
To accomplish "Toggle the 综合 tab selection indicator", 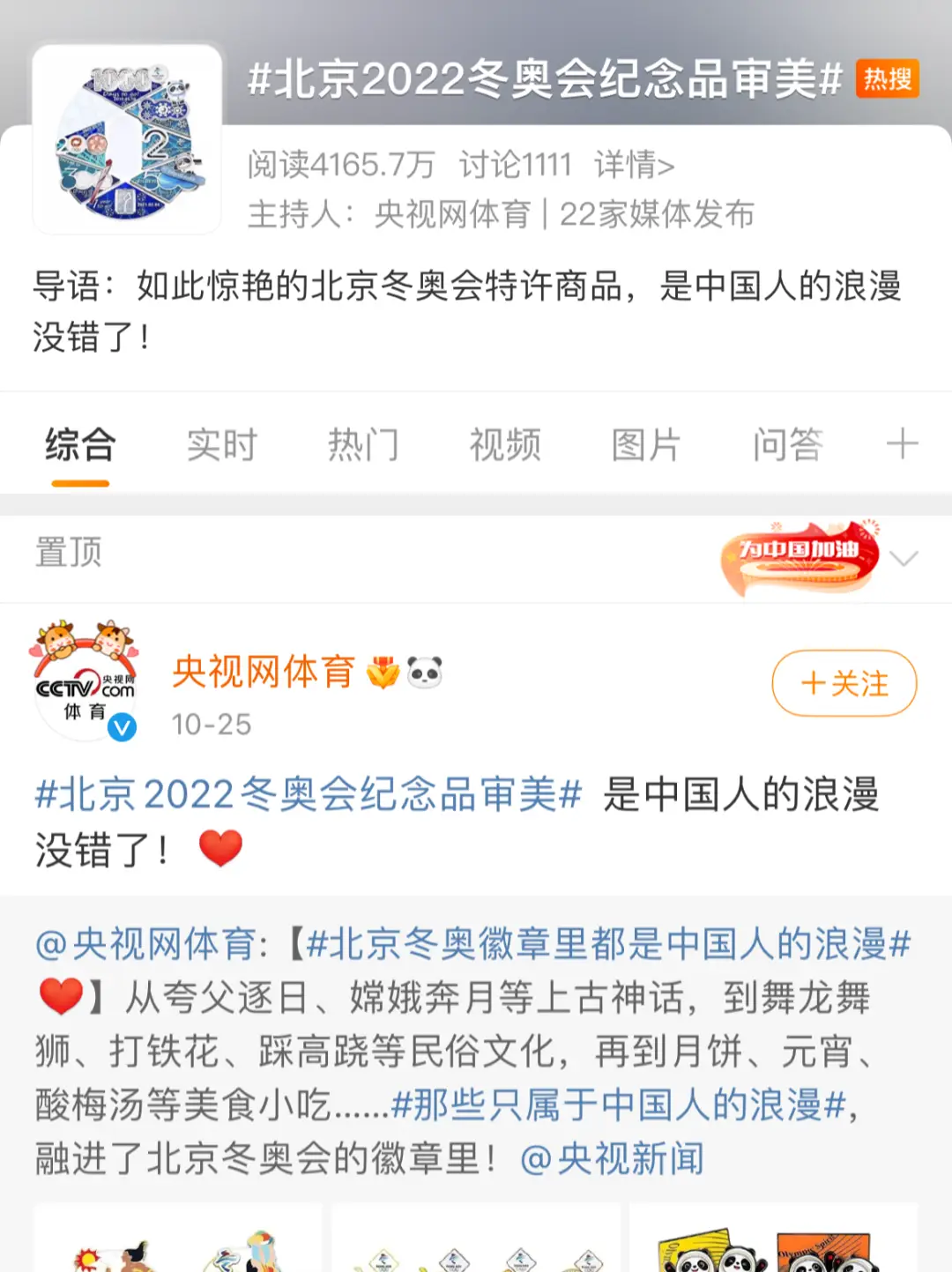I will point(80,483).
